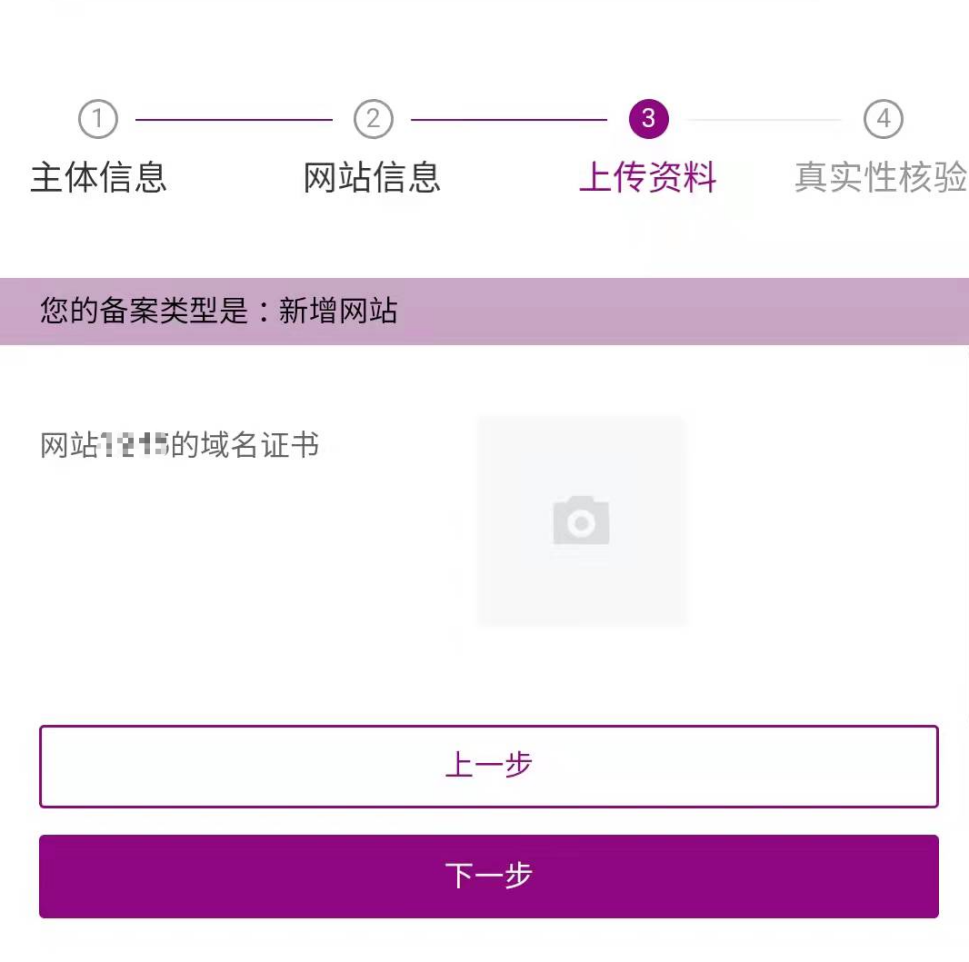The image size is (969, 962).
Task: Upload the domain certificate photo
Action: (x=581, y=521)
